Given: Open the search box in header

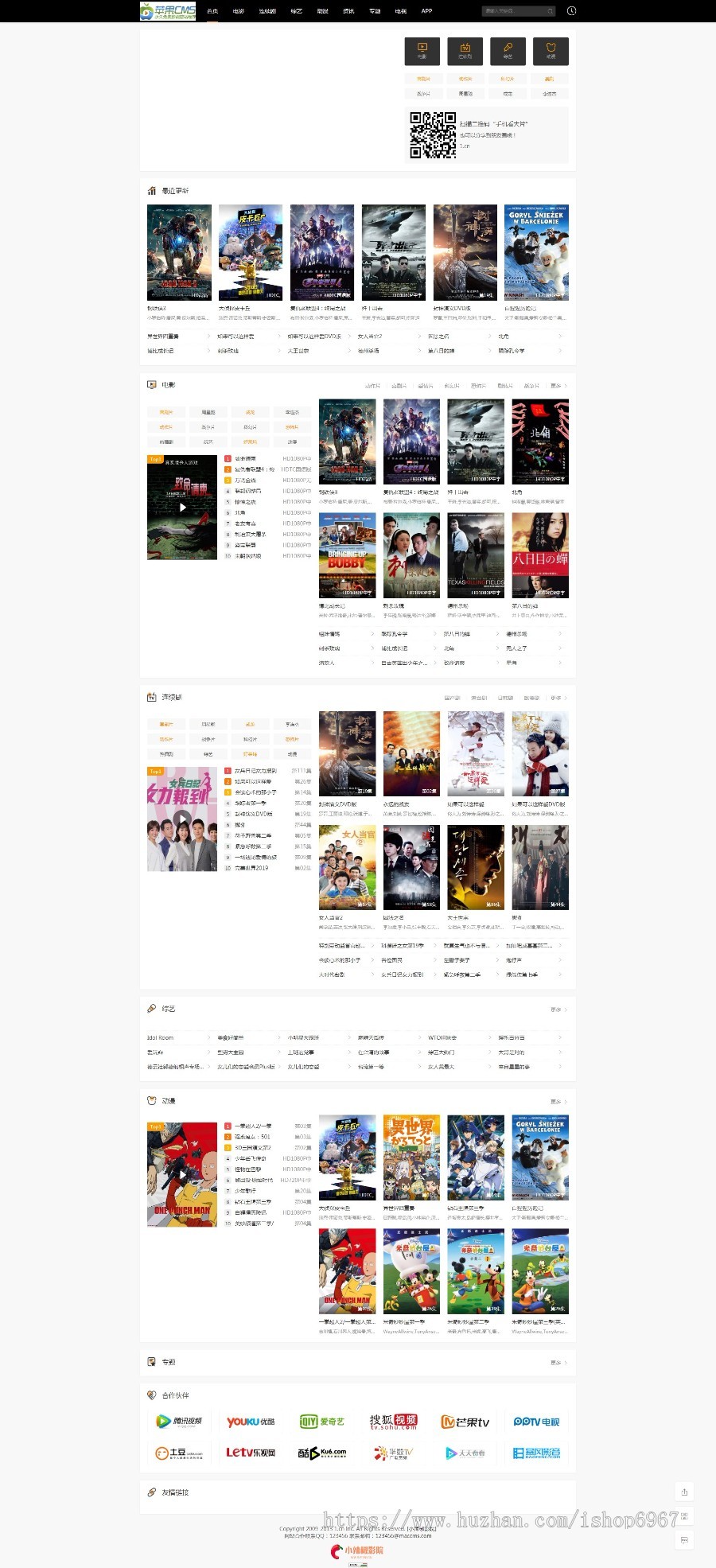Looking at the screenshot, I should point(513,11).
